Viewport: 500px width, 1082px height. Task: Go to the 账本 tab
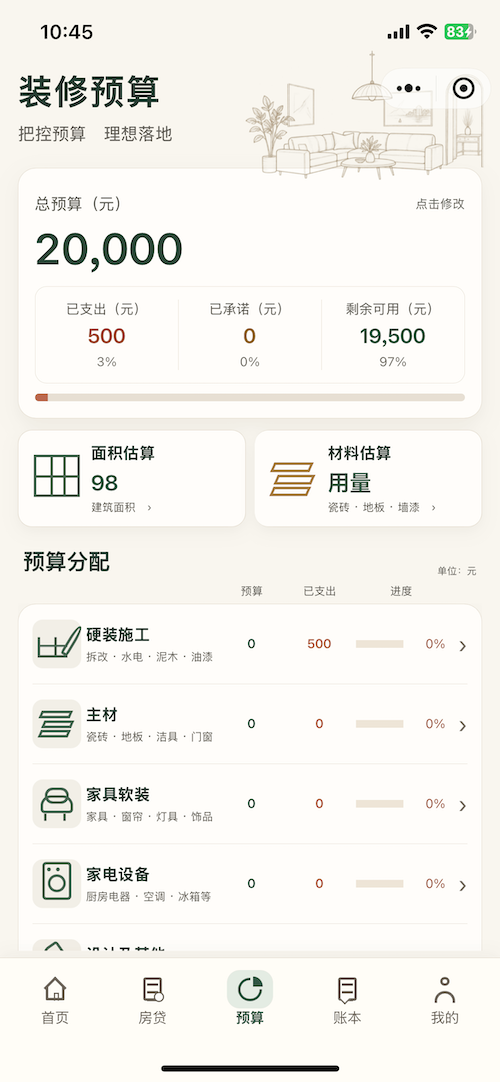click(347, 1000)
